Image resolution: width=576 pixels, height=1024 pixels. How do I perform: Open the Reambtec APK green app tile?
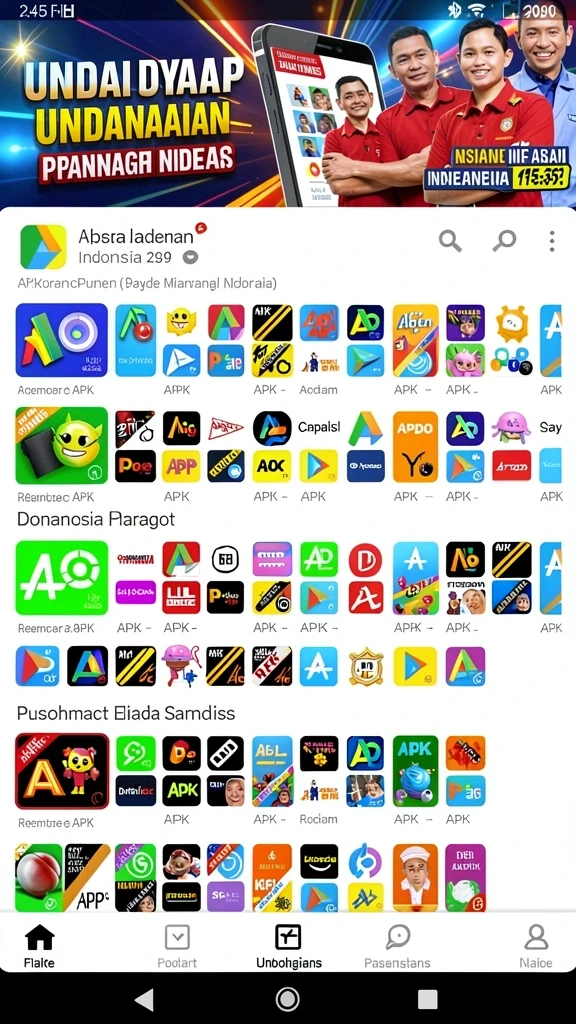pos(62,445)
